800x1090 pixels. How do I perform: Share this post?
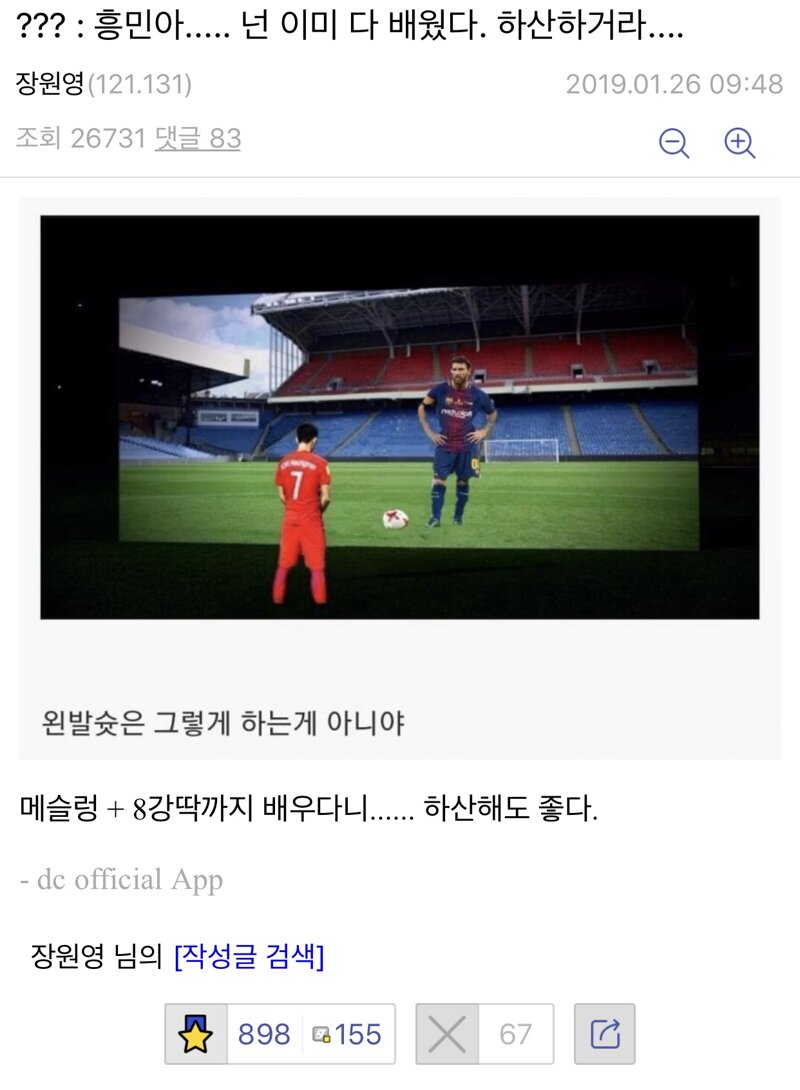[x=605, y=1034]
